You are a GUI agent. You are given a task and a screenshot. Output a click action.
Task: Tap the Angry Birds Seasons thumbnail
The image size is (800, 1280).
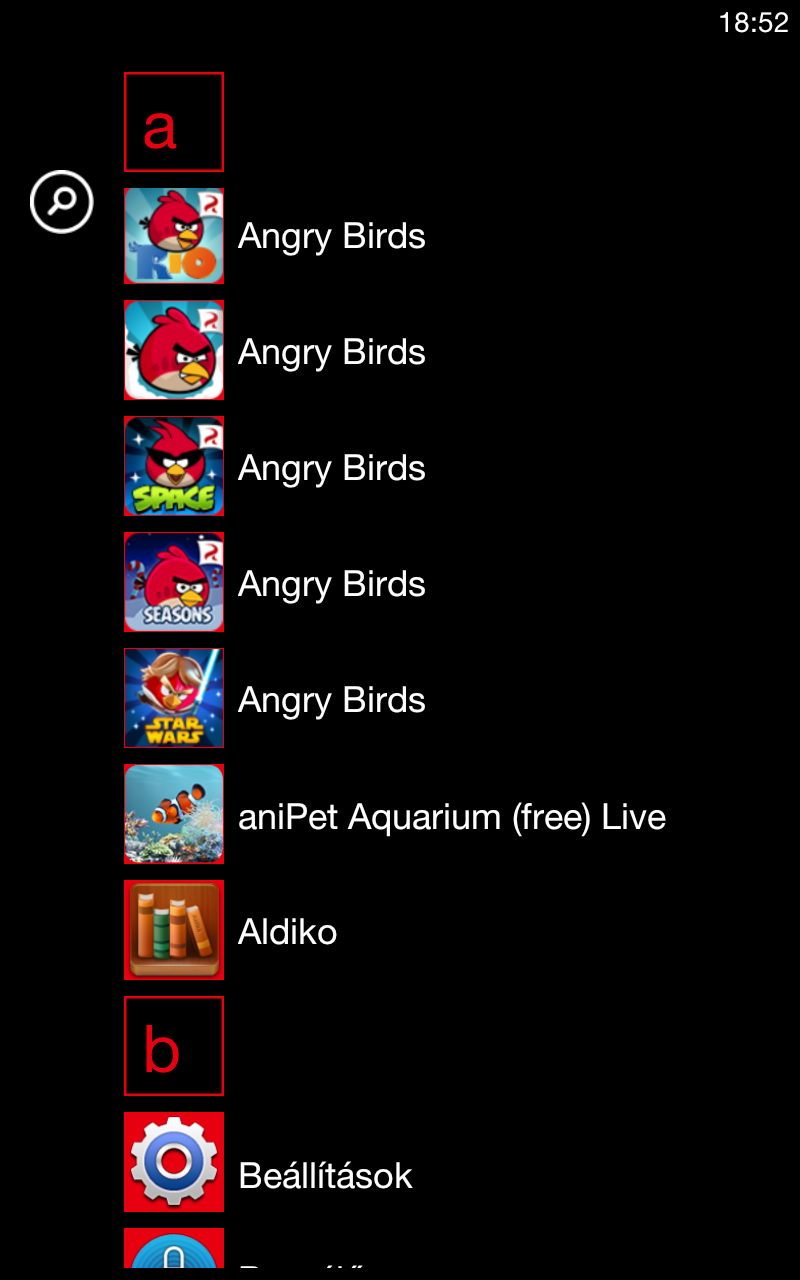coord(174,582)
